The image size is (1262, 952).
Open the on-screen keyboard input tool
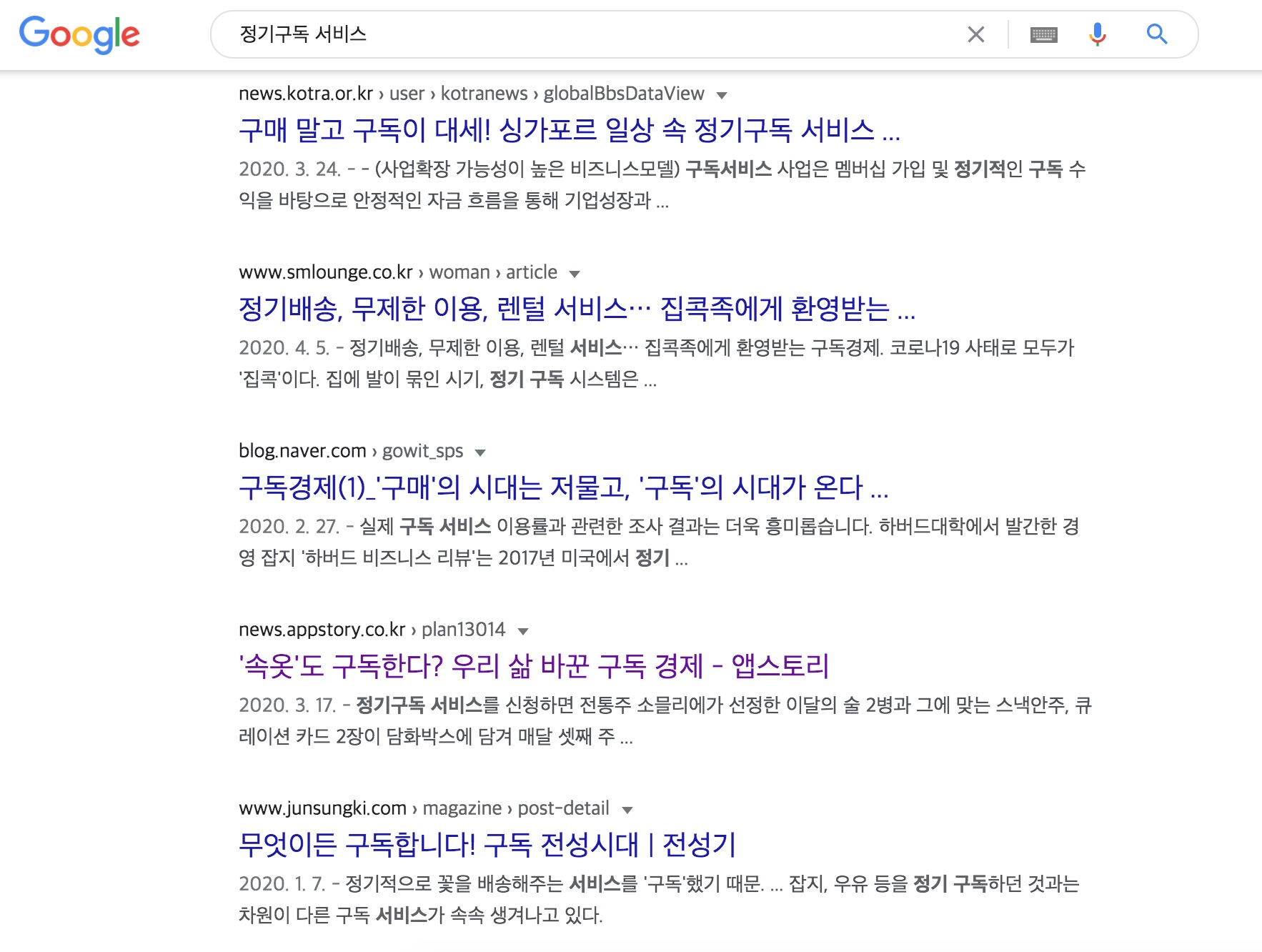[1043, 34]
